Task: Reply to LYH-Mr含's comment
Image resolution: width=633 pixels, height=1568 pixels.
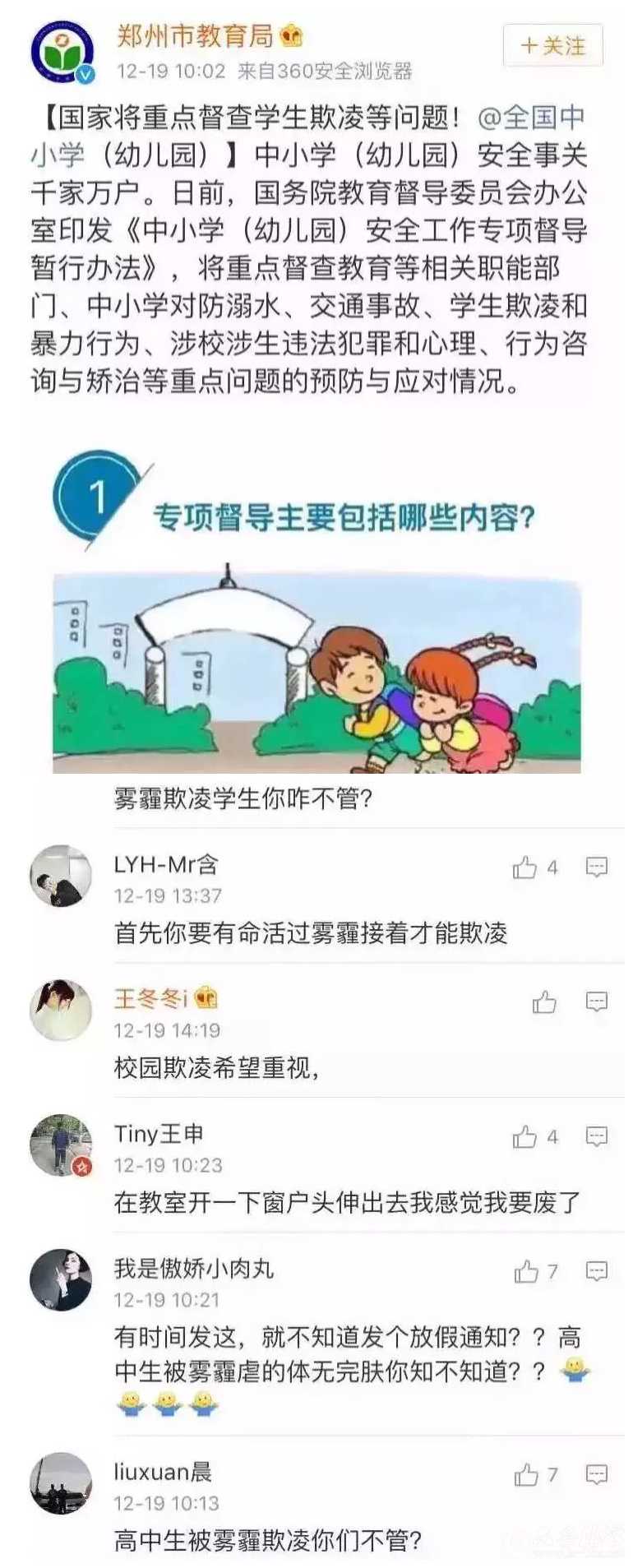Action: [596, 867]
